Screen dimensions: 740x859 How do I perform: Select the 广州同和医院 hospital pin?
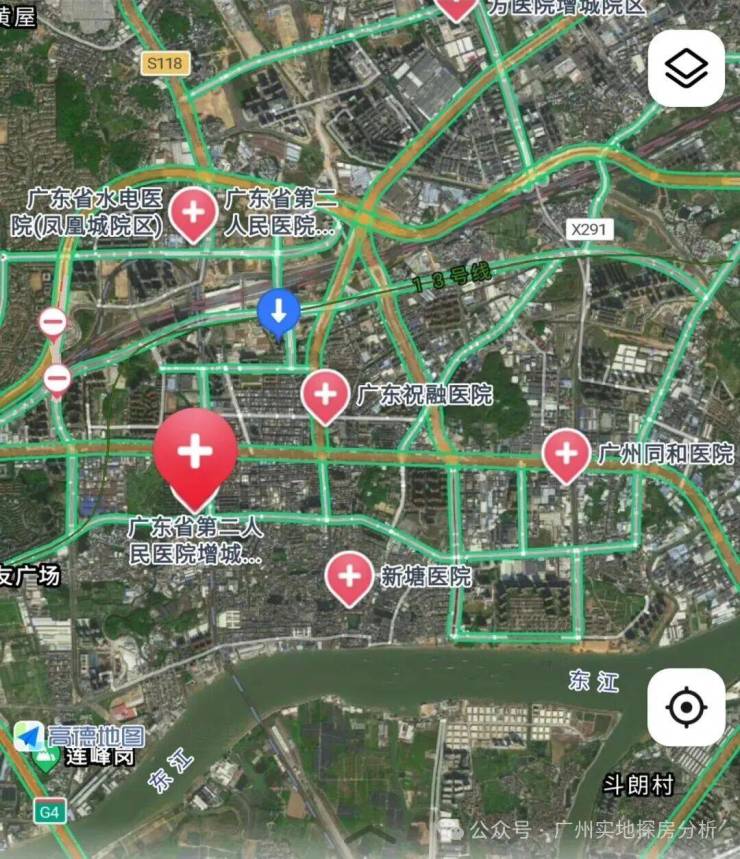coord(566,455)
